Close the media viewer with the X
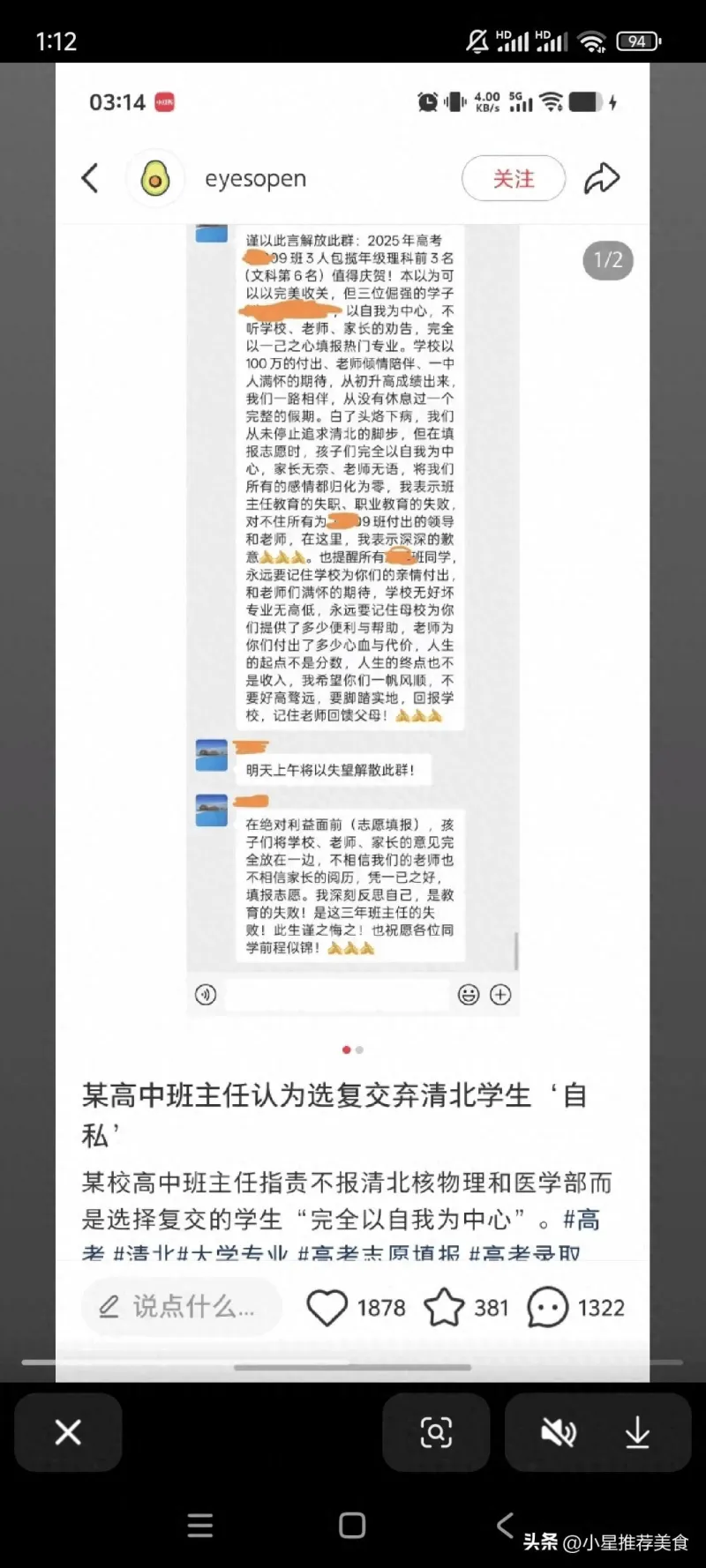 (68, 1432)
